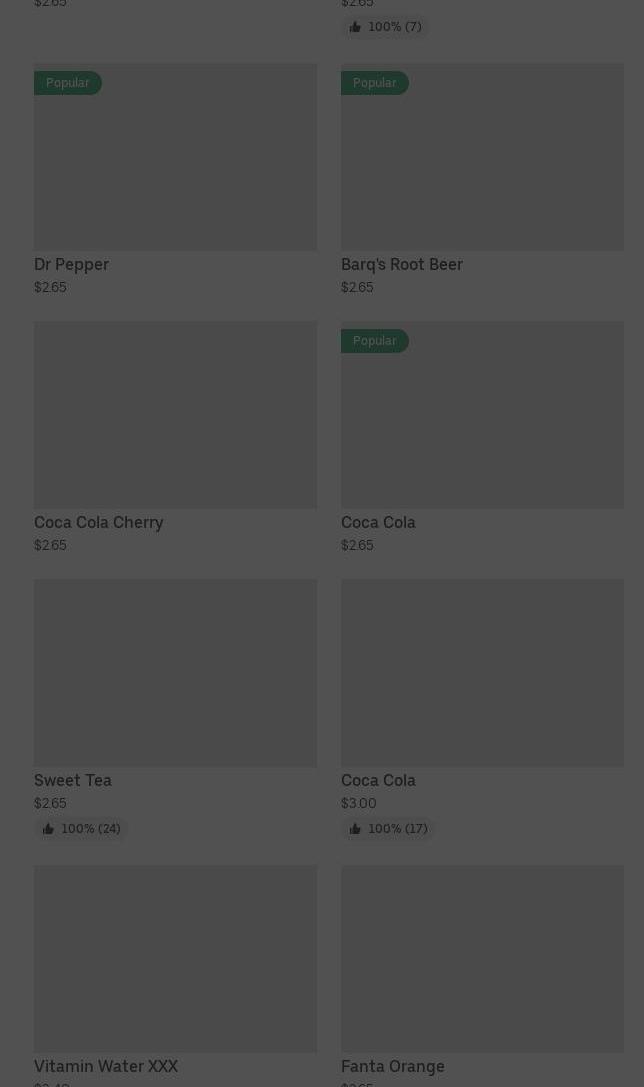The width and height of the screenshot is (644, 1087).
Task: Select the Fanta Orange item
Action: tap(482, 976)
